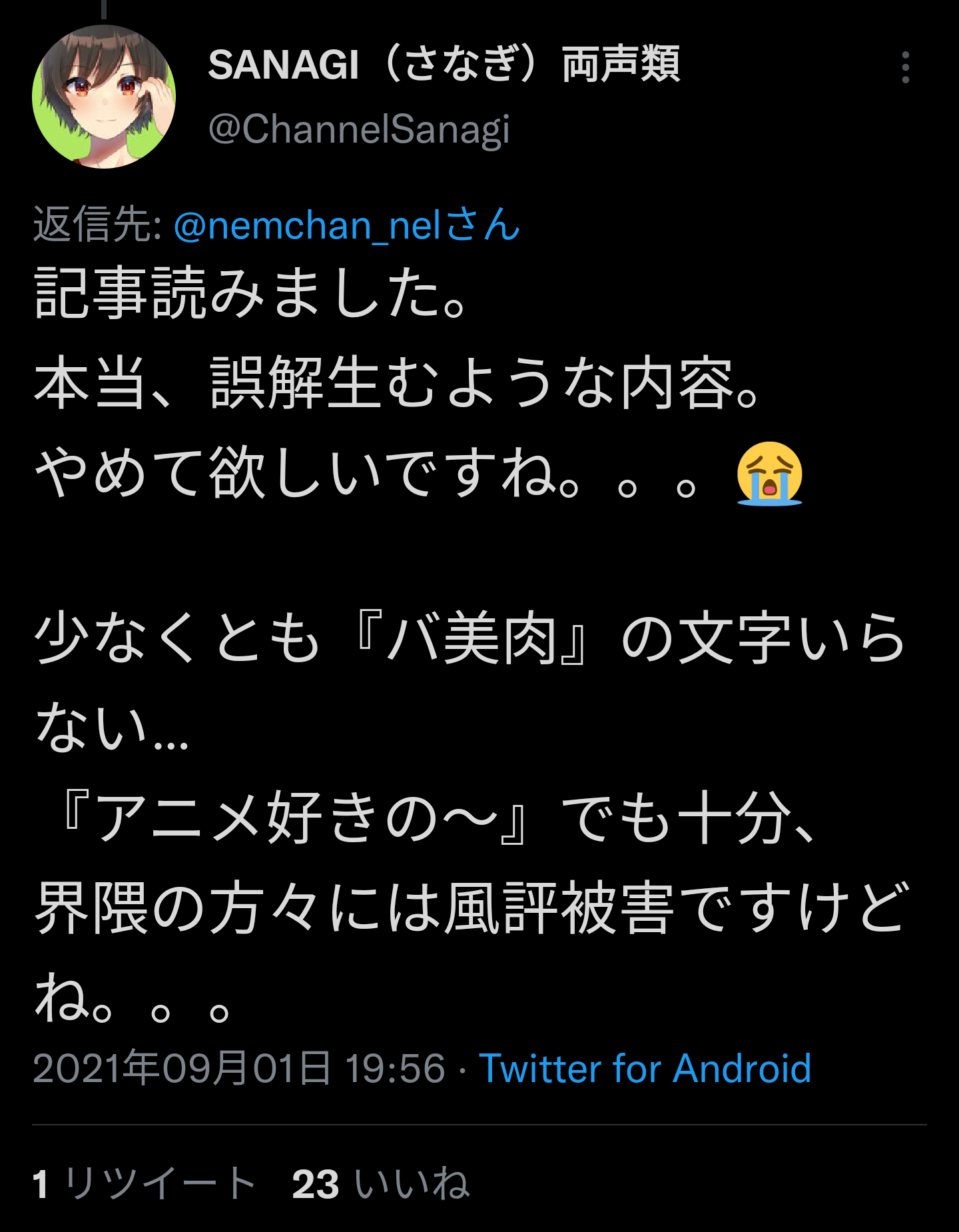Open the tweet's three-dot overflow menu
Viewport: 959px width, 1232px height.
click(x=905, y=67)
